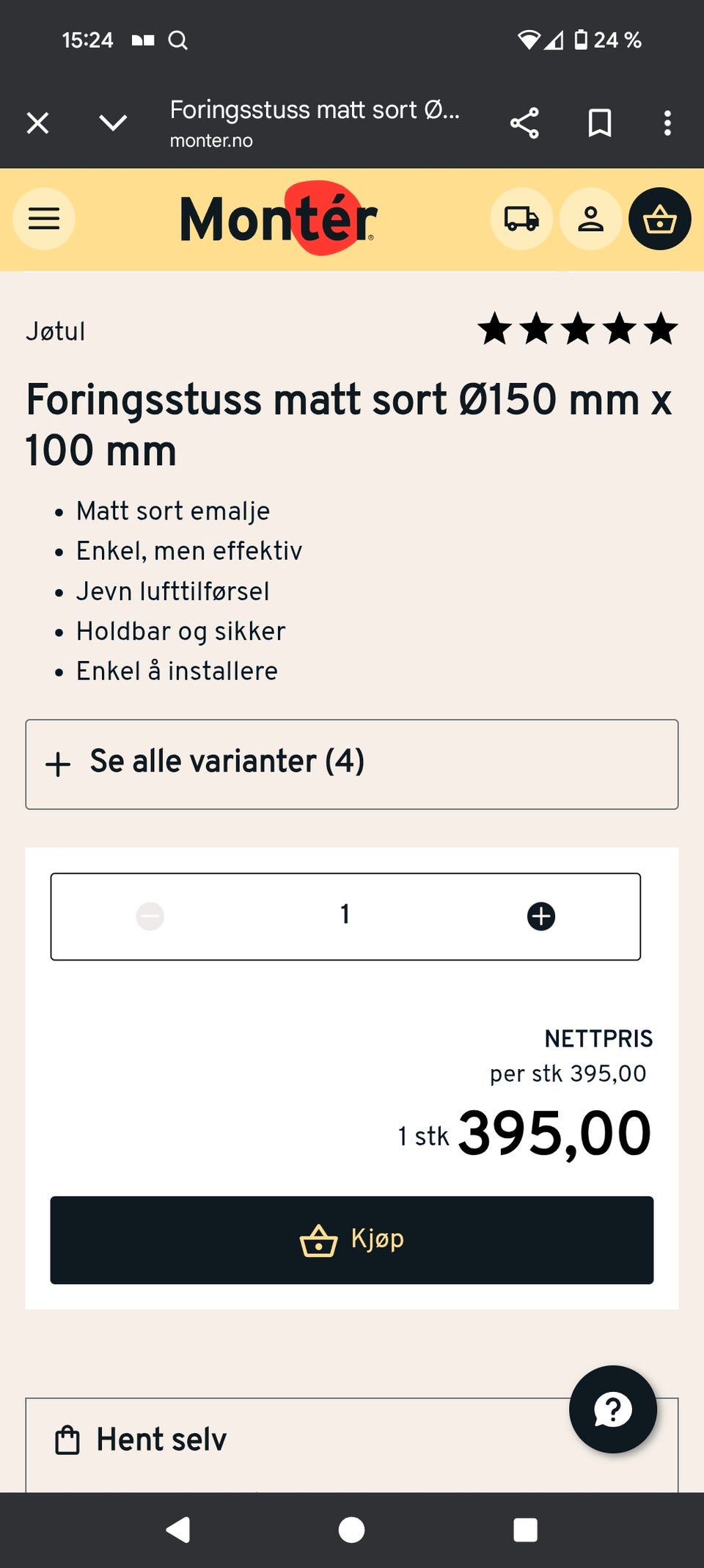The height and width of the screenshot is (1568, 704).
Task: Open the account profile icon
Action: click(590, 219)
